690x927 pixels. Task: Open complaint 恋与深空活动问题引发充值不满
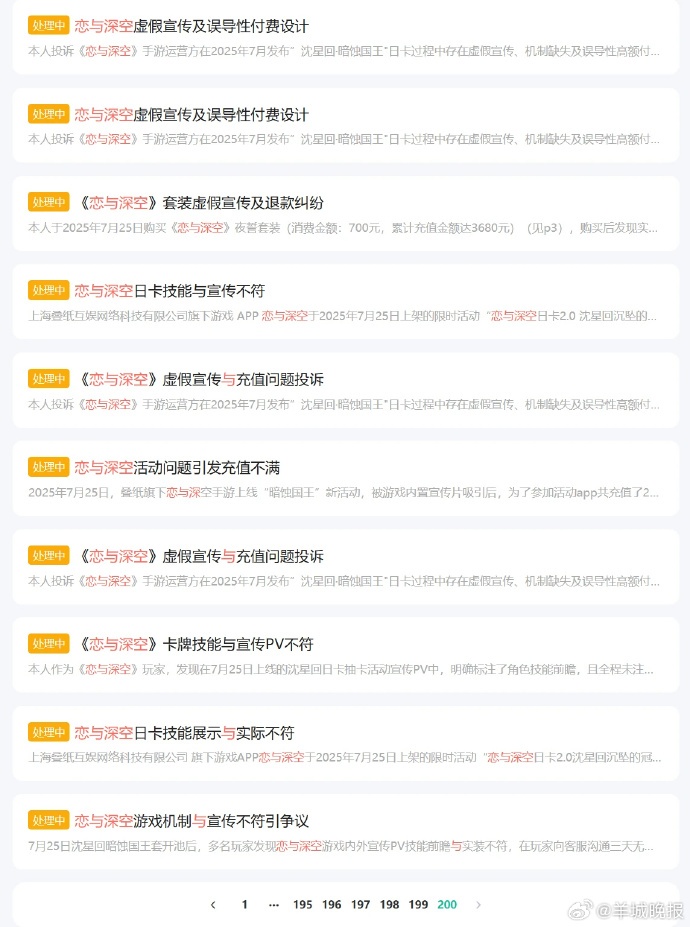177,467
